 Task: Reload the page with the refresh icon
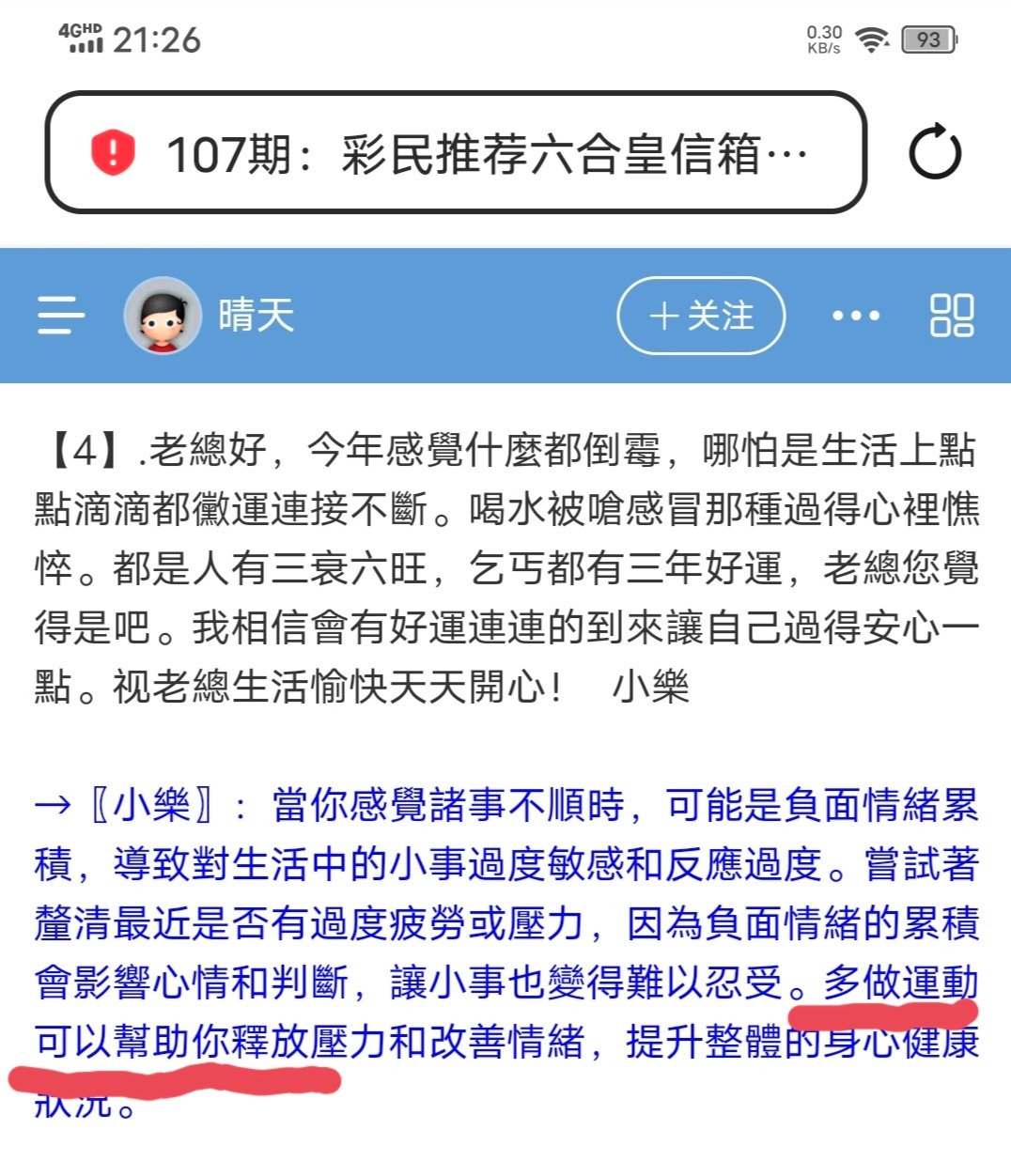point(935,152)
